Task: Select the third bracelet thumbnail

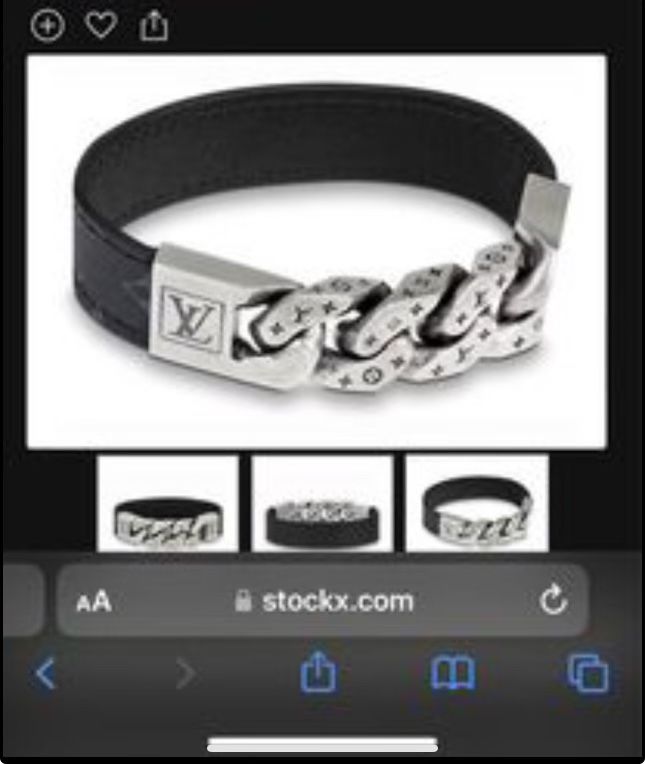Action: (477, 503)
